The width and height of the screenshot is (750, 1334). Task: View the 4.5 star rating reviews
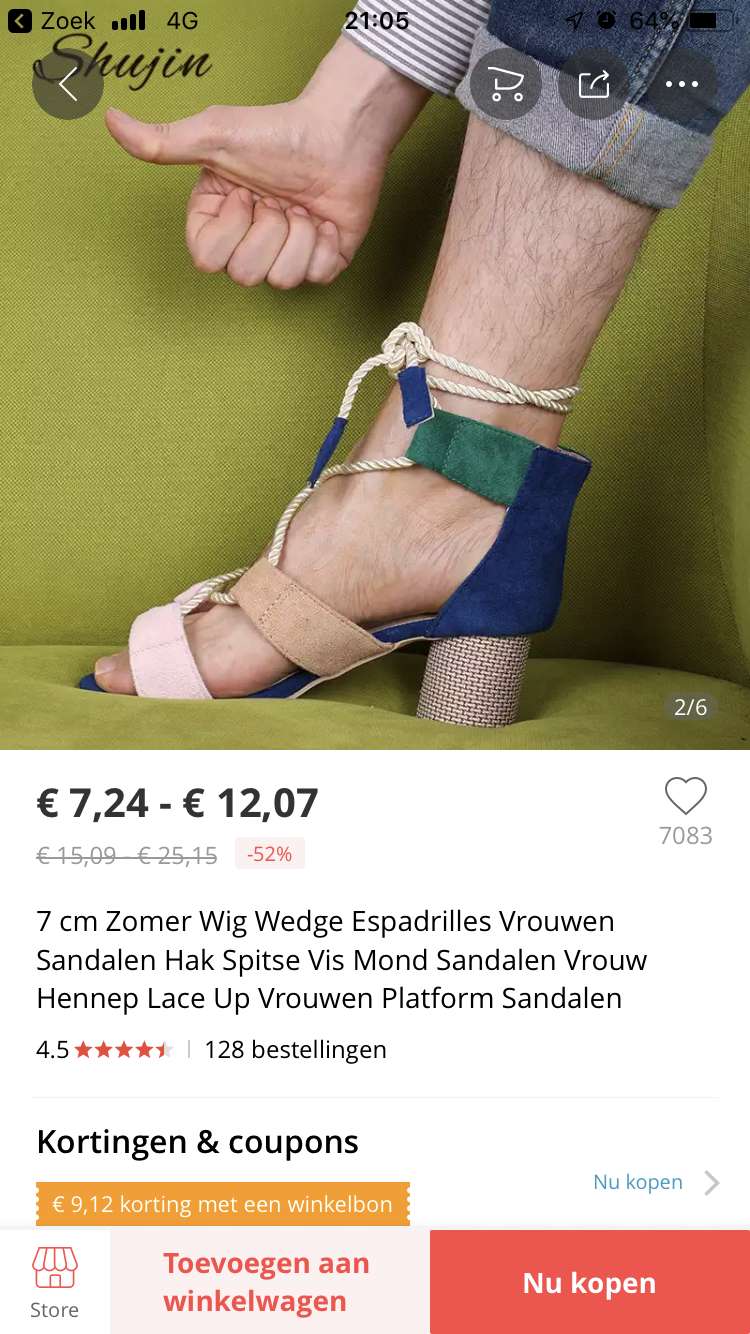tap(105, 1049)
